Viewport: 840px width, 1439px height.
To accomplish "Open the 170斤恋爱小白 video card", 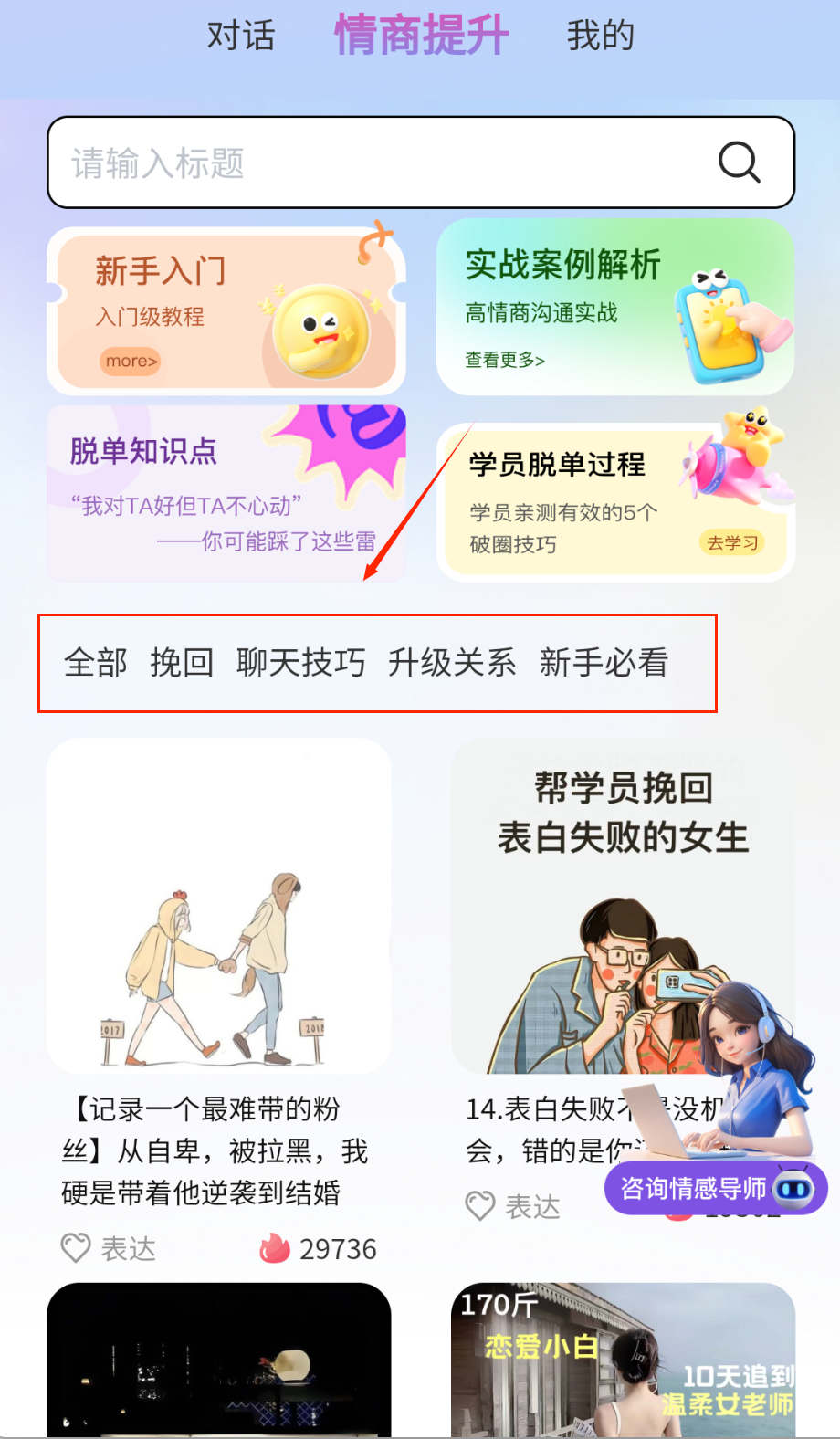I will pyautogui.click(x=623, y=1360).
